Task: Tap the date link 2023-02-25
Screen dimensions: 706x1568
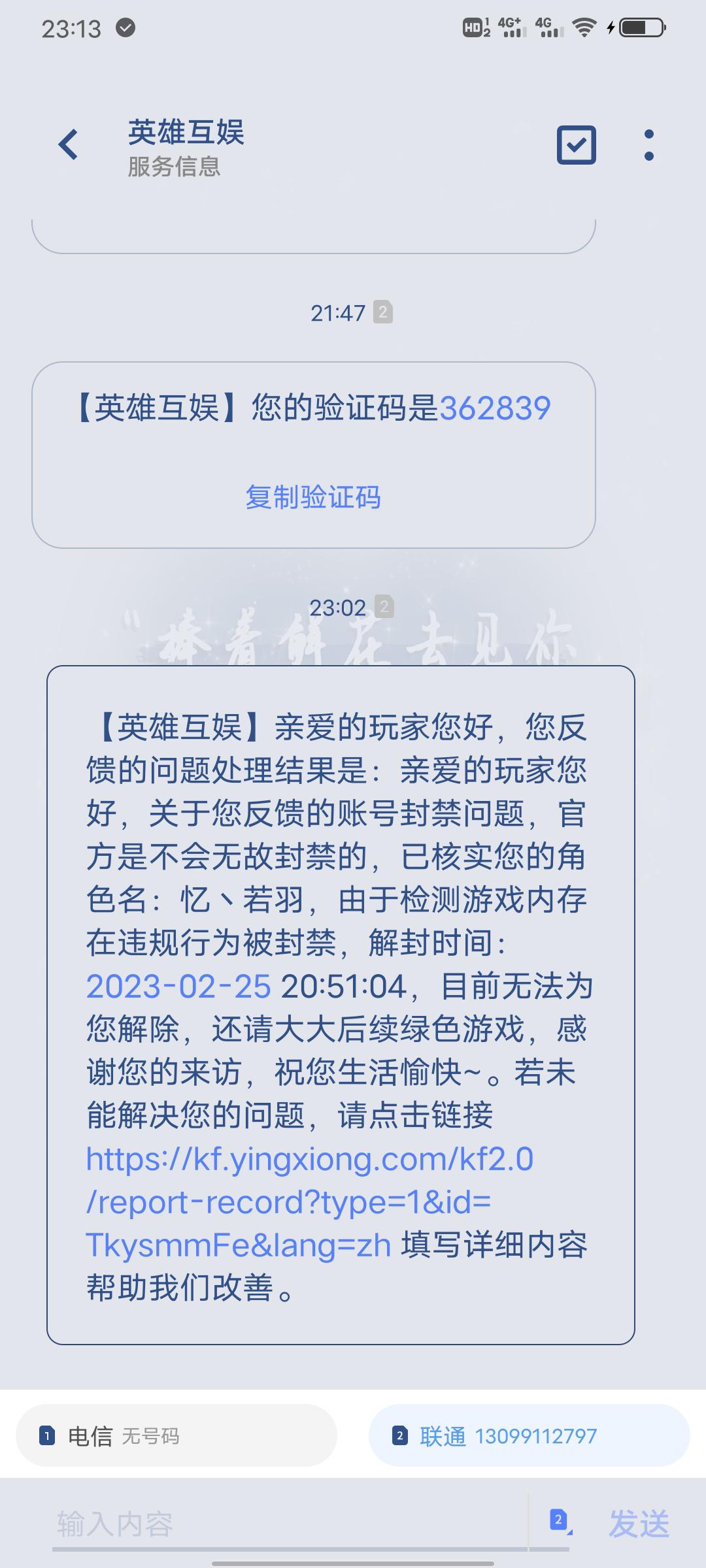Action: 178,987
